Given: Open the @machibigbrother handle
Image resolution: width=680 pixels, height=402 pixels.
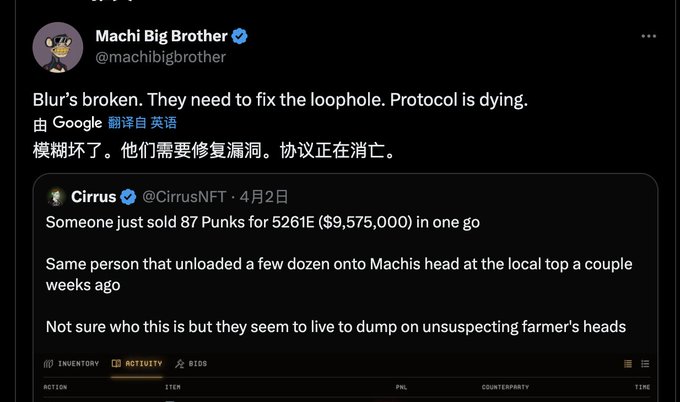Looking at the screenshot, I should coord(160,57).
